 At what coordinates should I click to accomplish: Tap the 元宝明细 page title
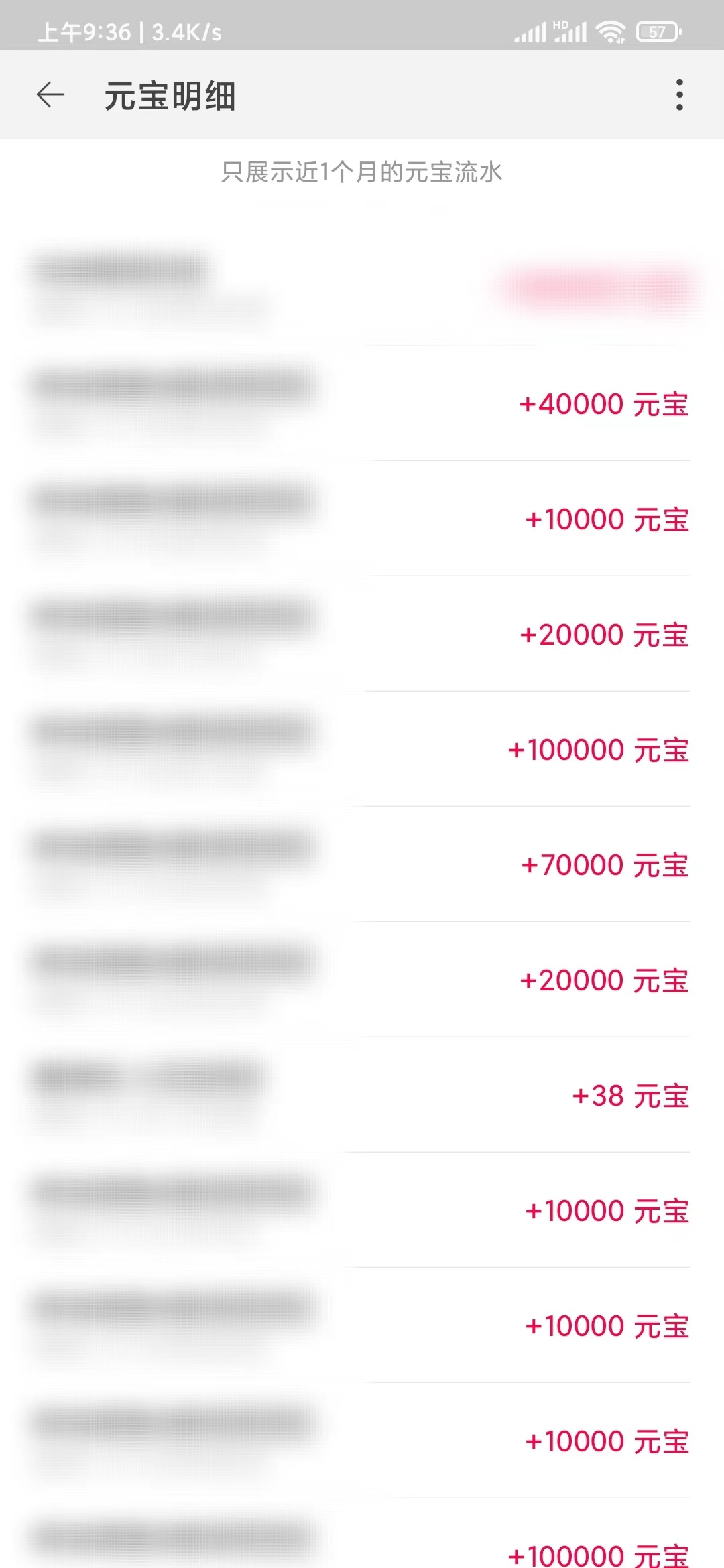(171, 94)
